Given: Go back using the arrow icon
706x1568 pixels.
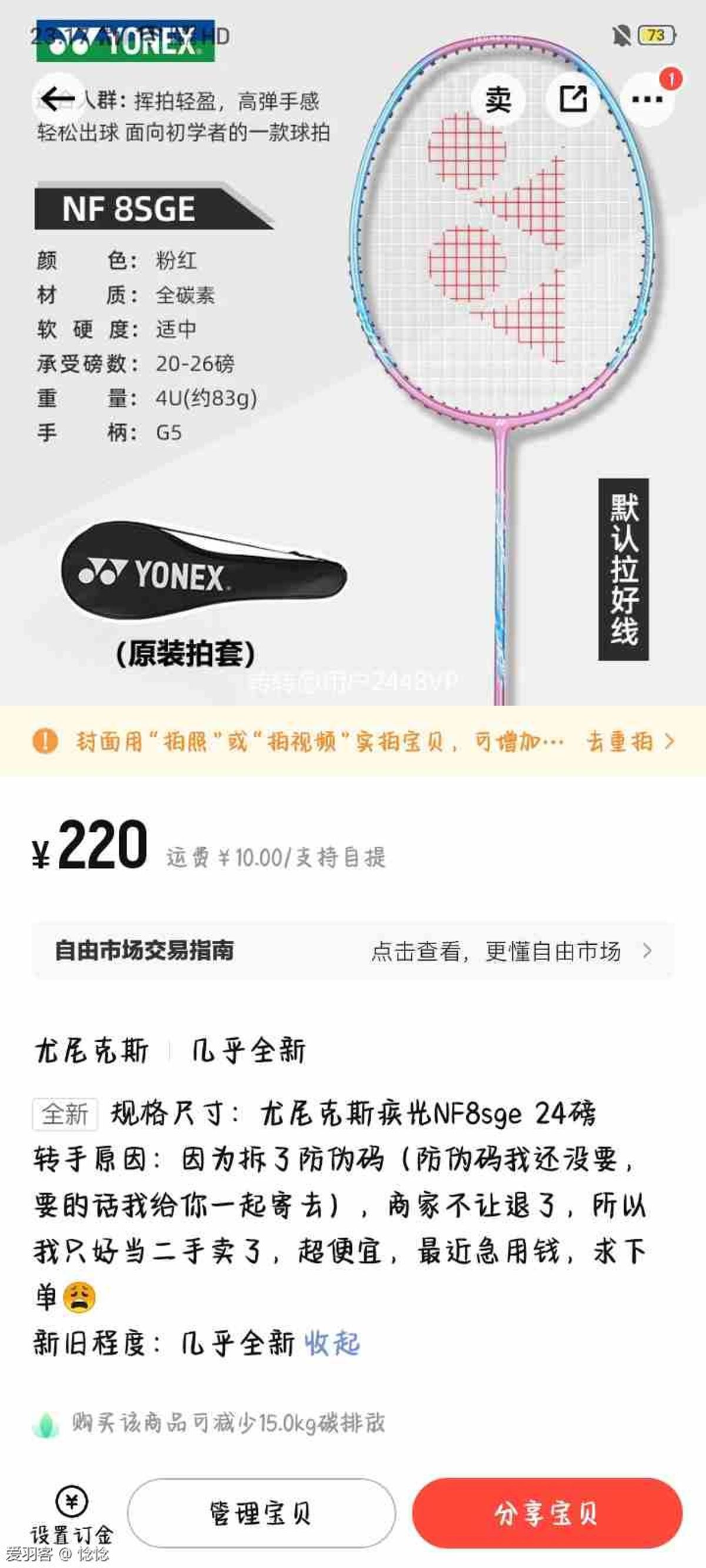Looking at the screenshot, I should [x=58, y=99].
